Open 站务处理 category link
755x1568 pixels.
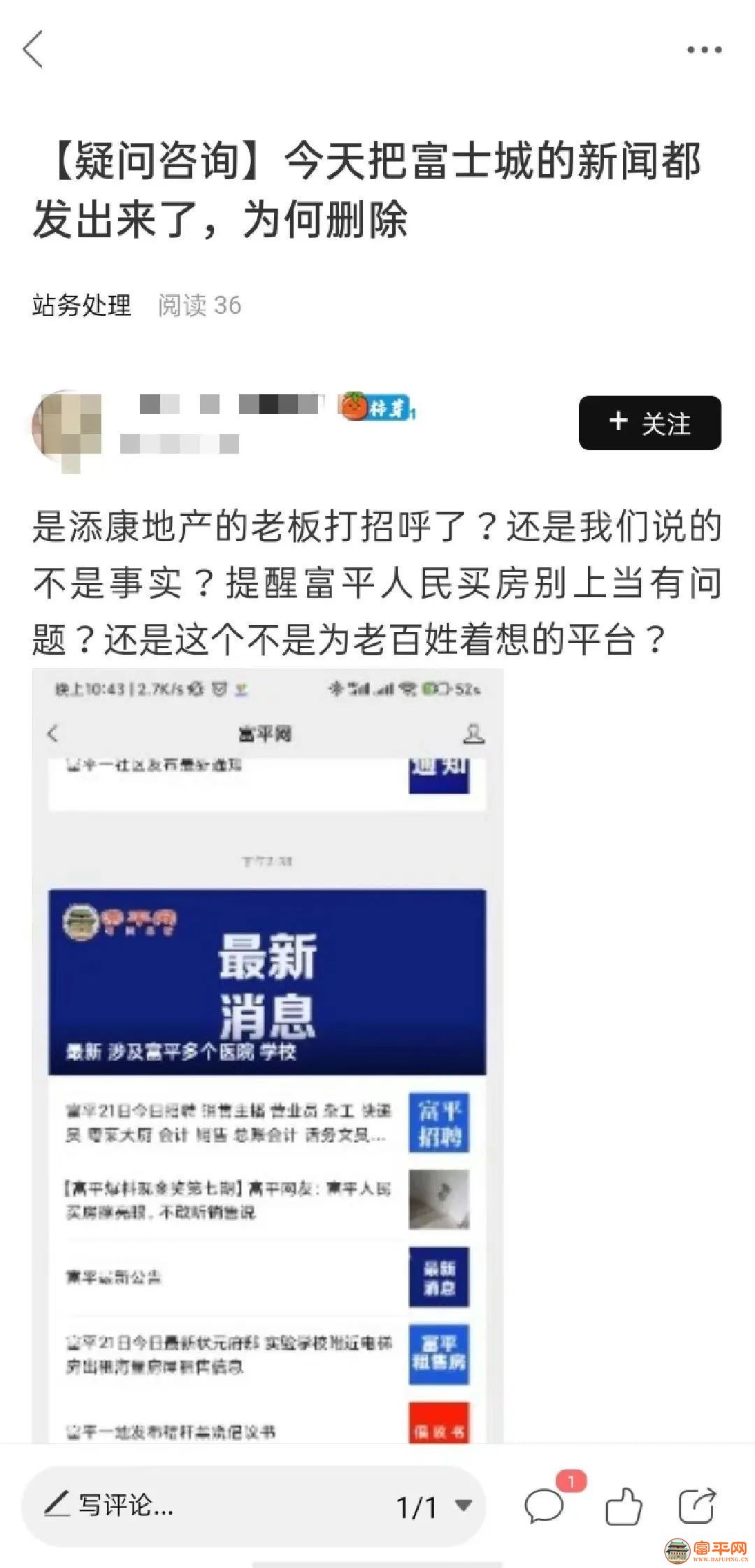[x=82, y=305]
